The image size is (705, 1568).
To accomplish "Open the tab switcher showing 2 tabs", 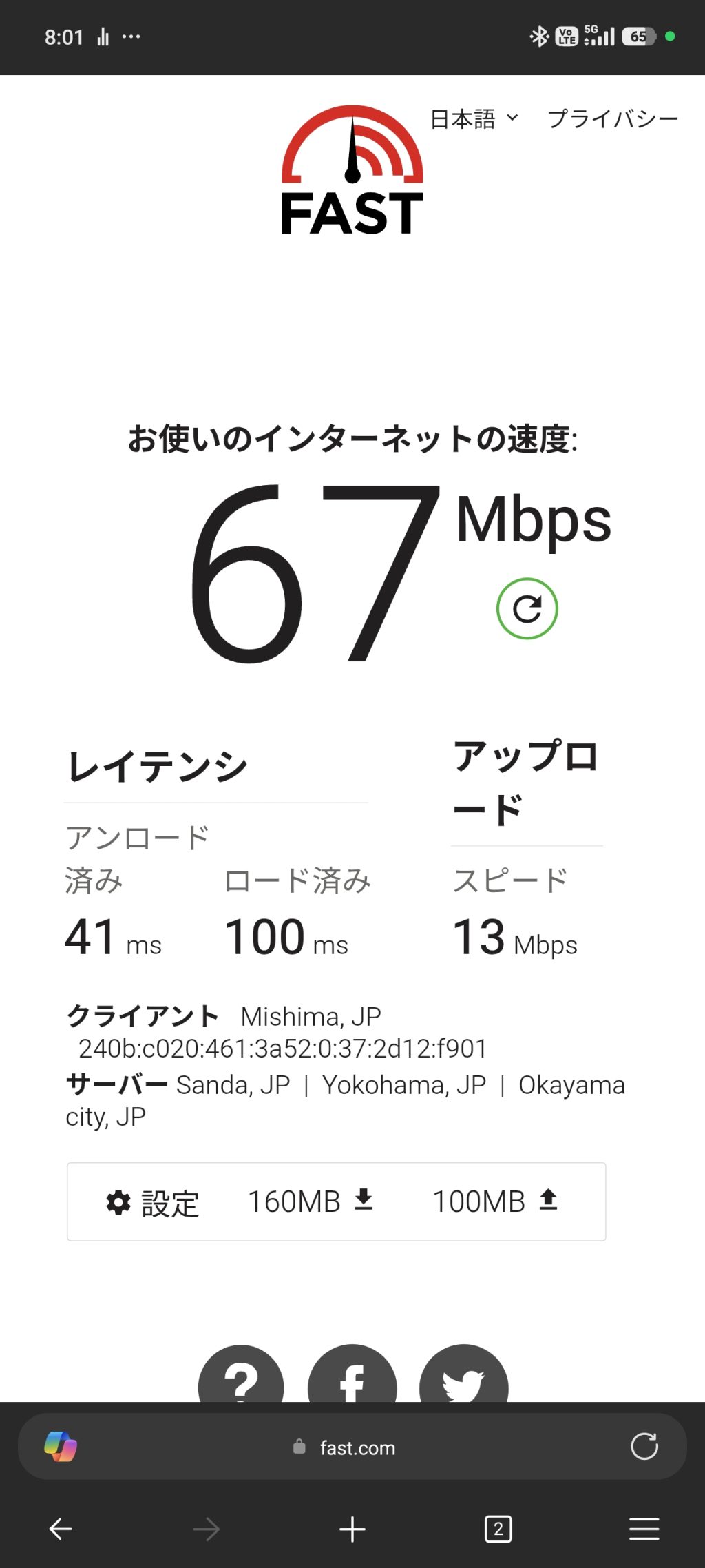I will (498, 1529).
